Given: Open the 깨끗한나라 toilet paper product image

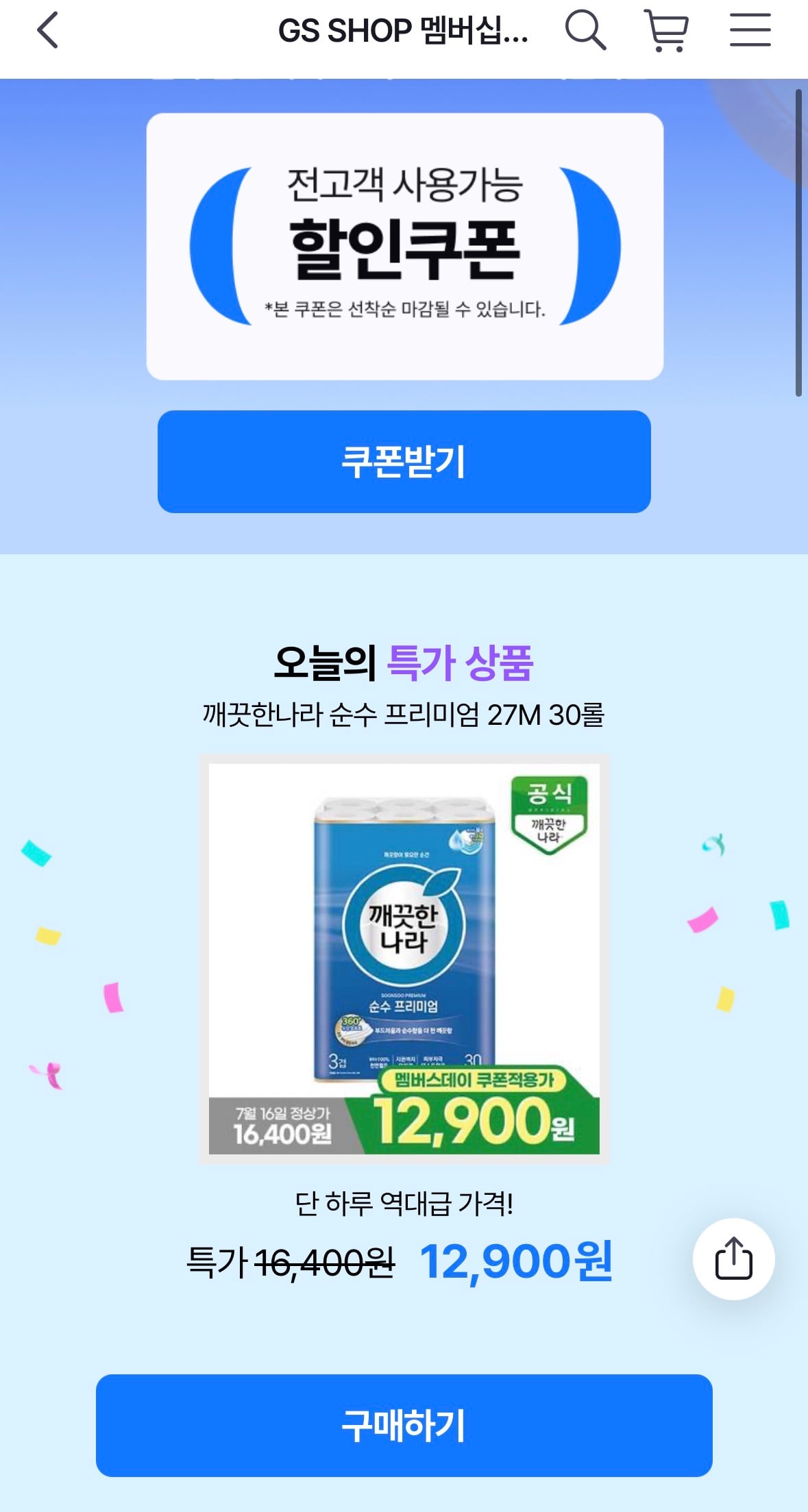Looking at the screenshot, I should [404, 958].
